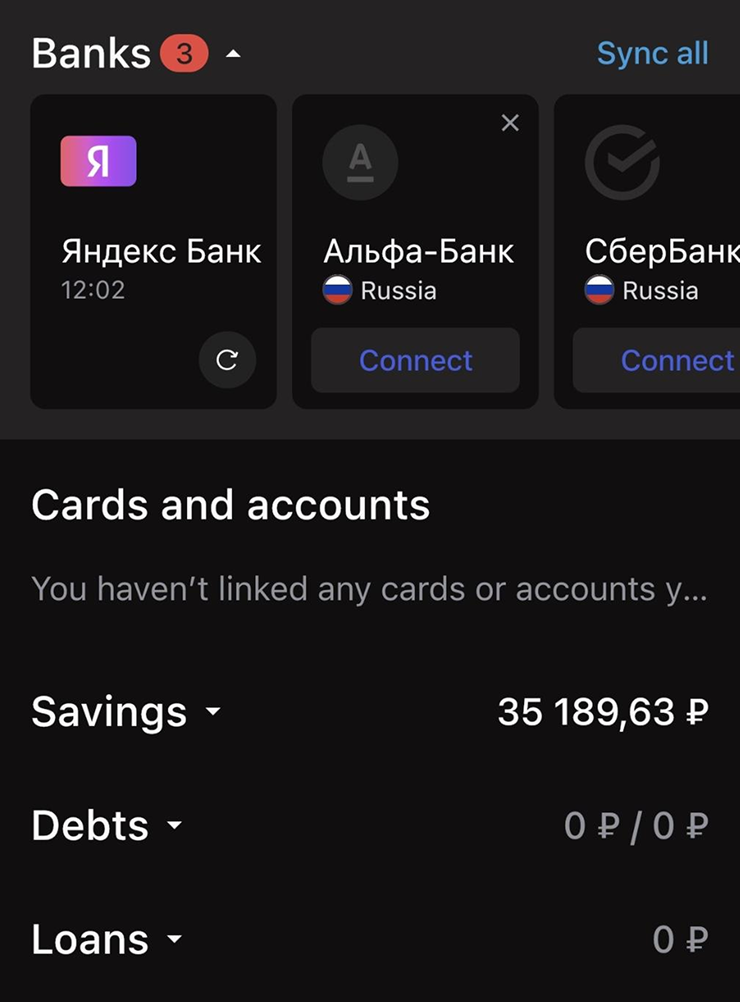The width and height of the screenshot is (740, 1002).
Task: Dismiss the Альфа-Банк suggestion
Action: click(510, 123)
